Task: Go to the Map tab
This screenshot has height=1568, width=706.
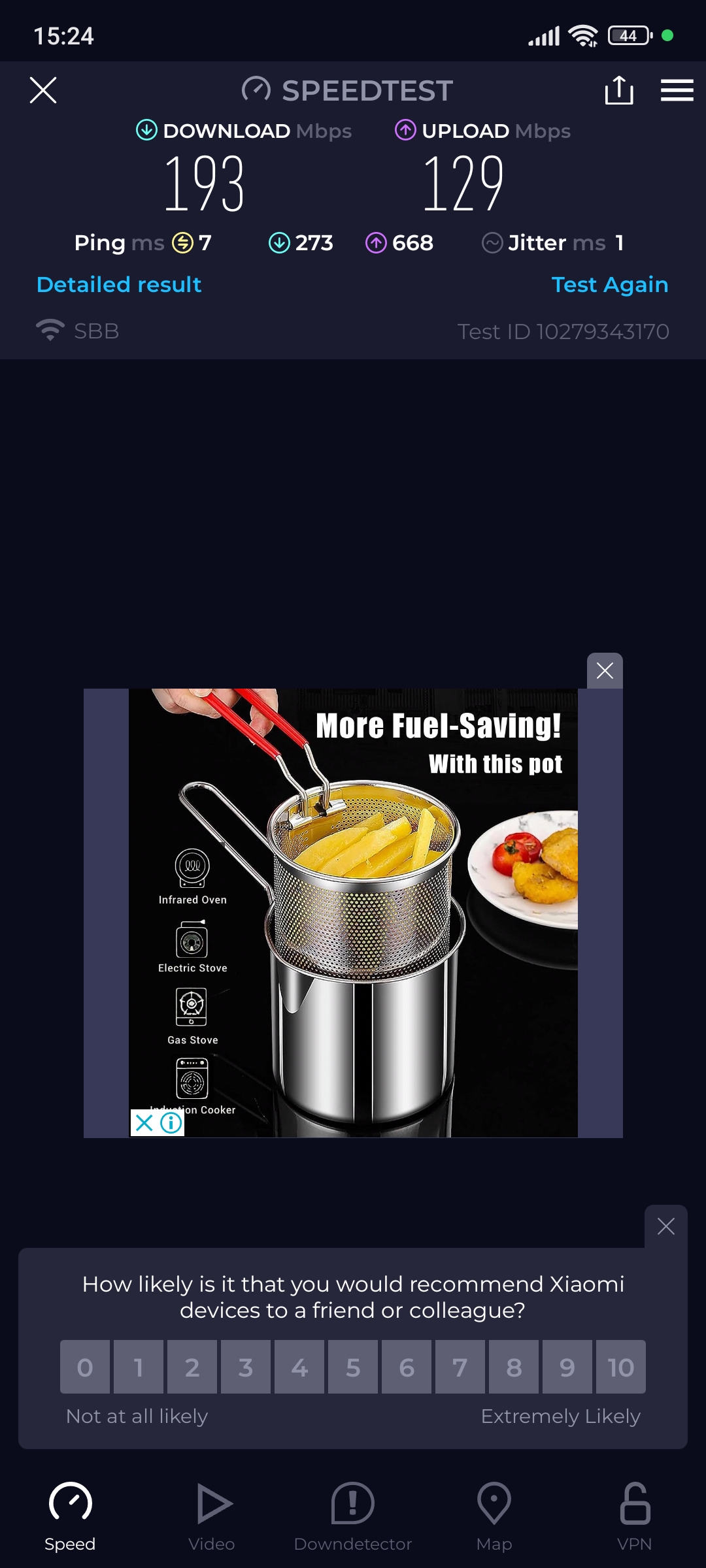Action: [x=494, y=1516]
